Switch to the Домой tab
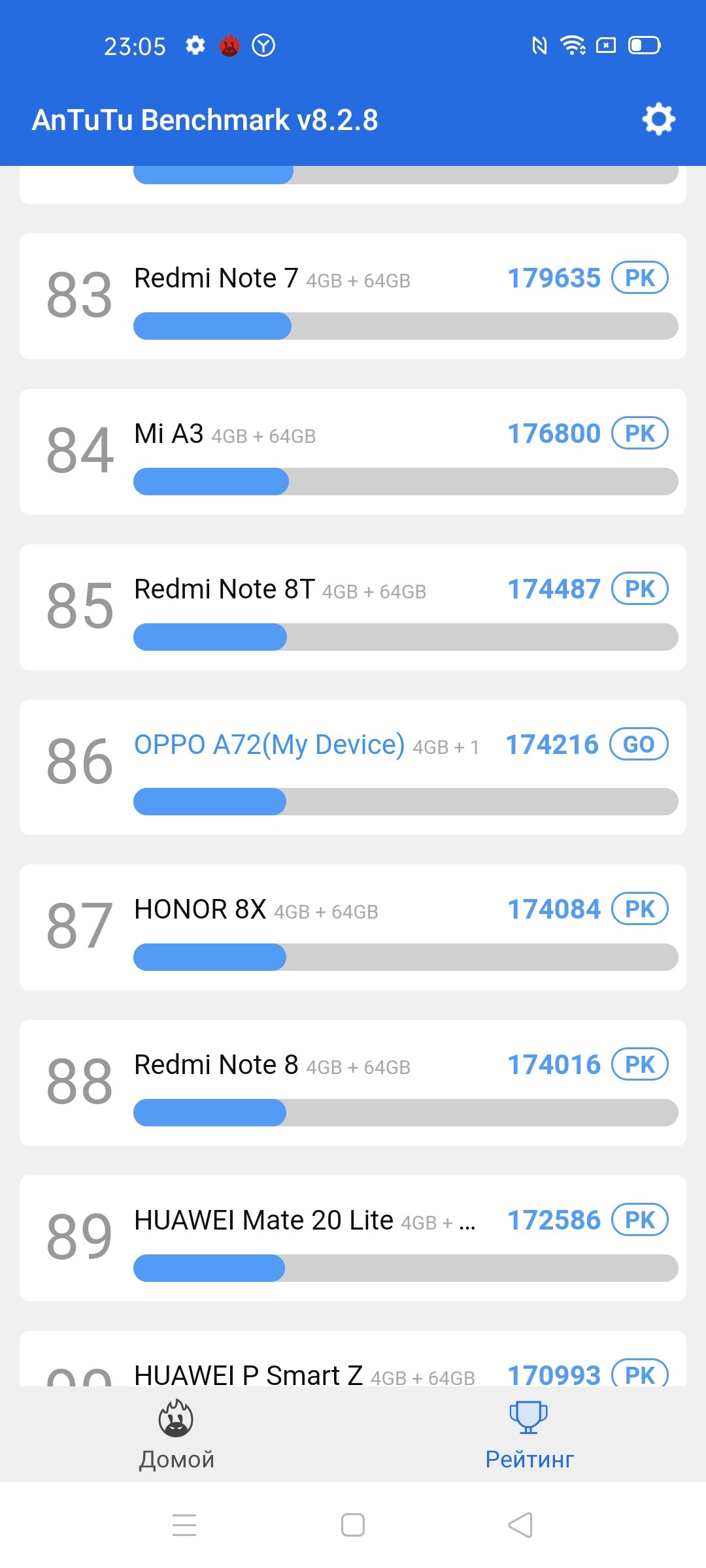This screenshot has height=1568, width=706. 176,1435
